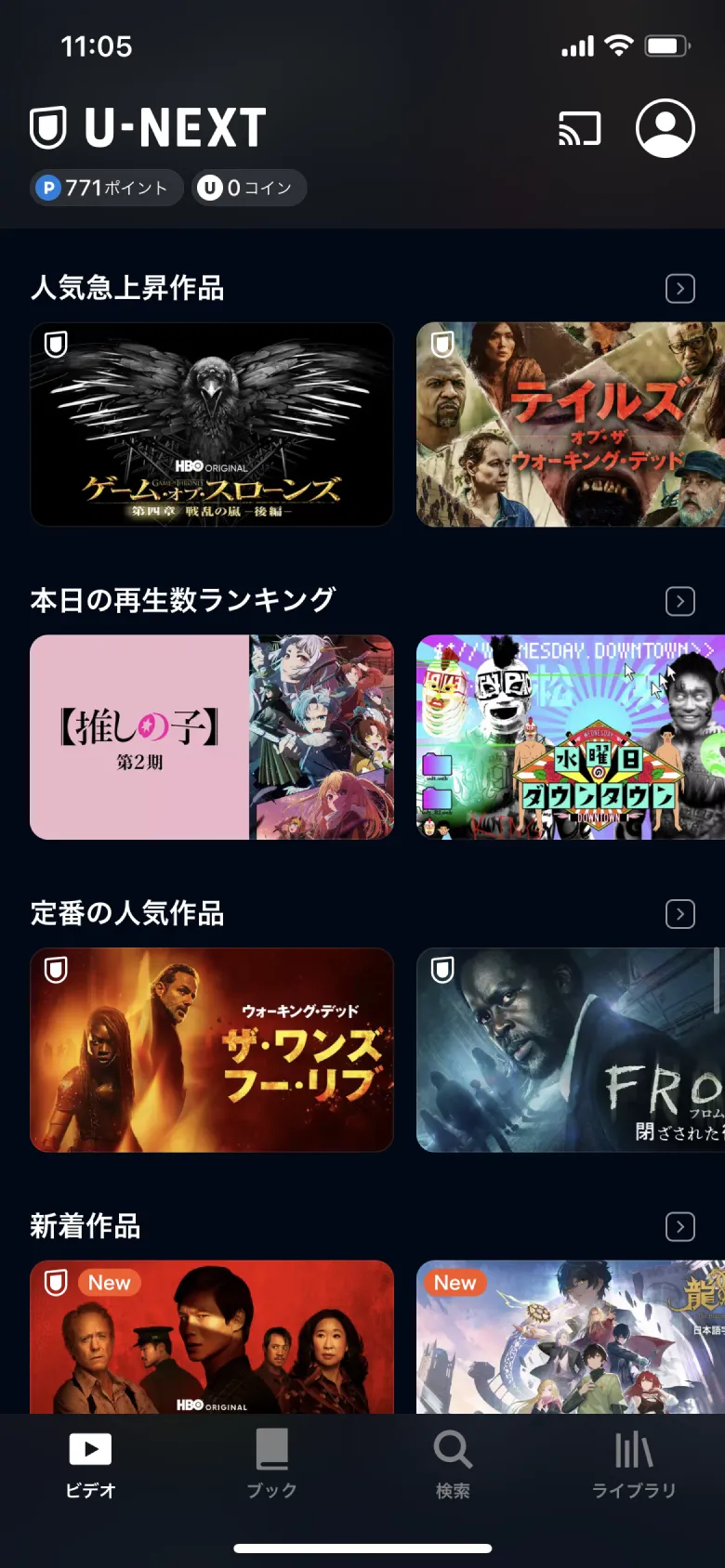Open the 0コイン balance badge
725x1568 pixels.
point(248,188)
